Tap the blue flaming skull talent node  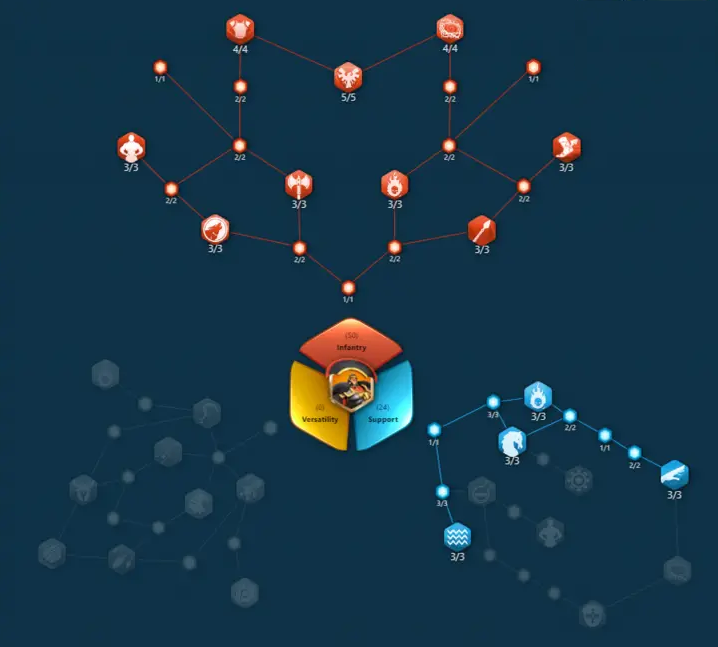point(538,396)
